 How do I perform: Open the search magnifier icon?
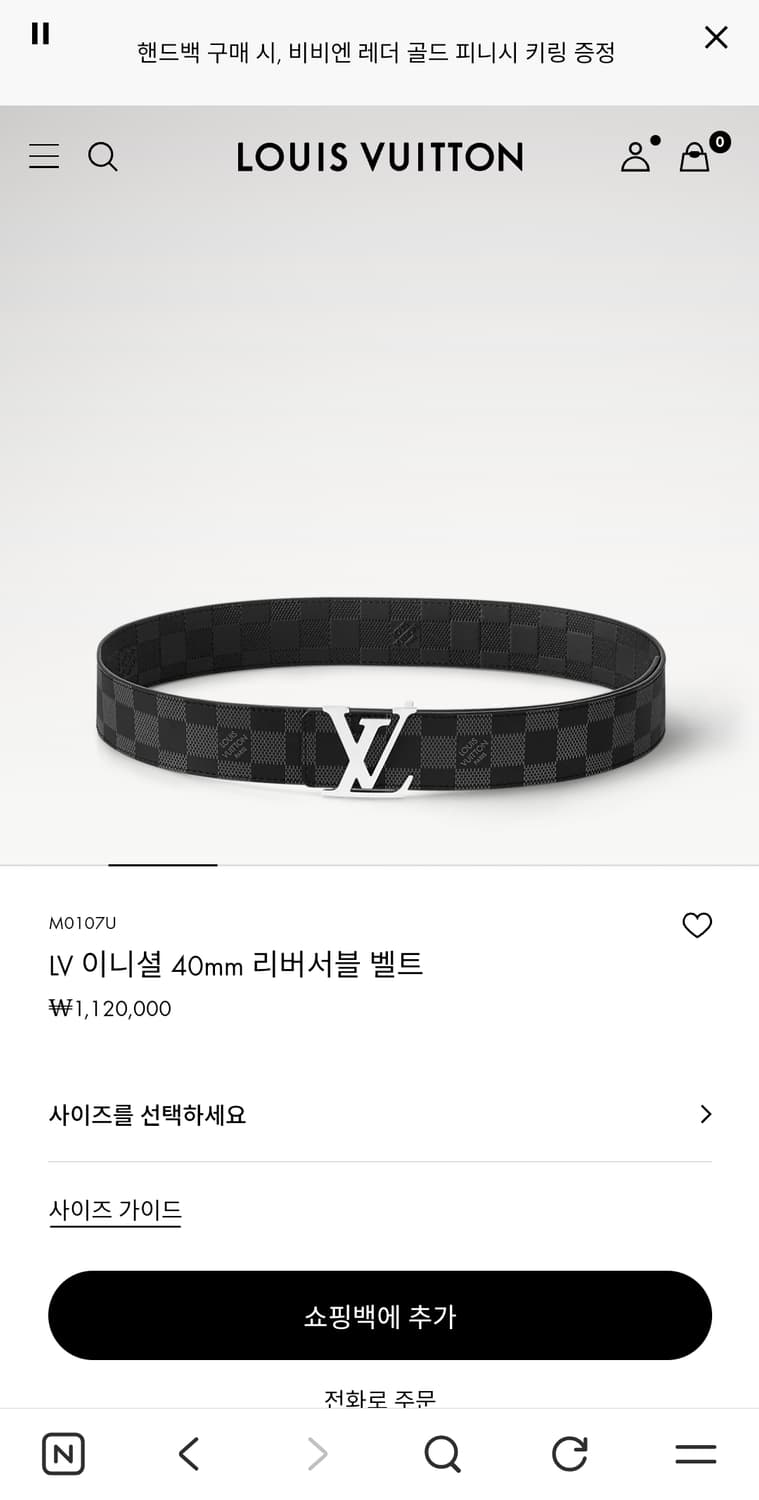[103, 156]
